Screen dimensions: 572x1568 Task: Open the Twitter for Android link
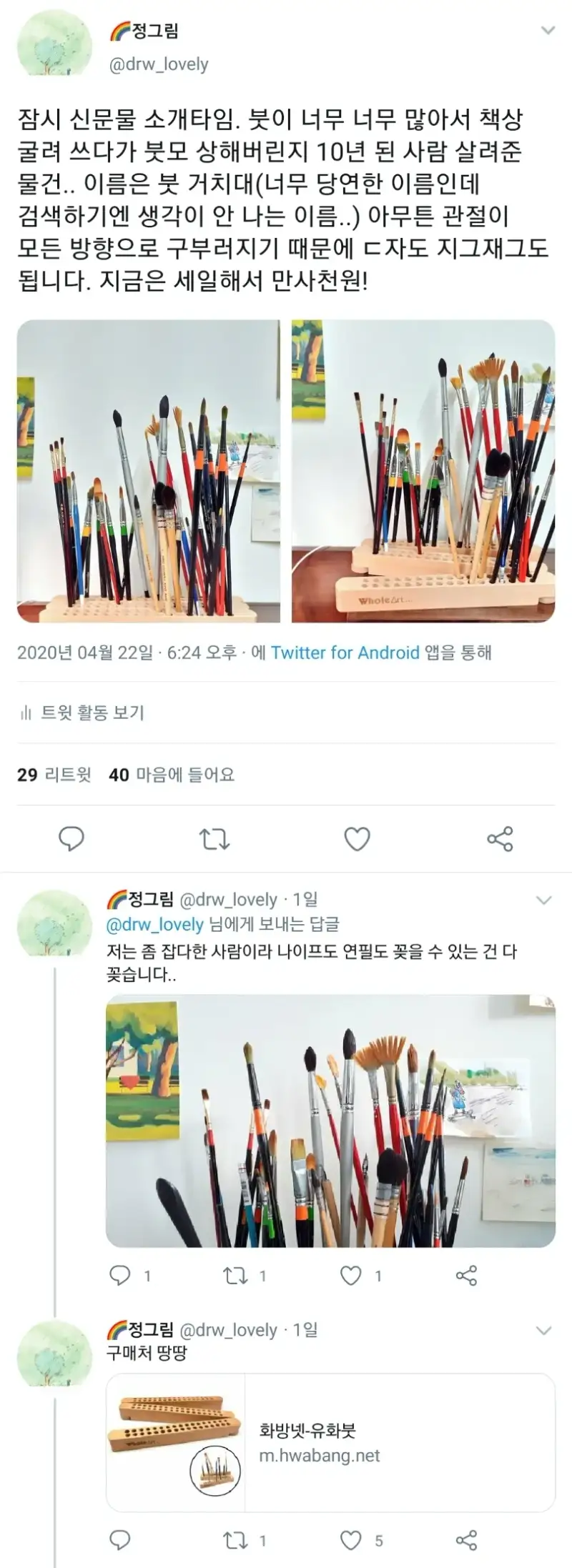345,652
